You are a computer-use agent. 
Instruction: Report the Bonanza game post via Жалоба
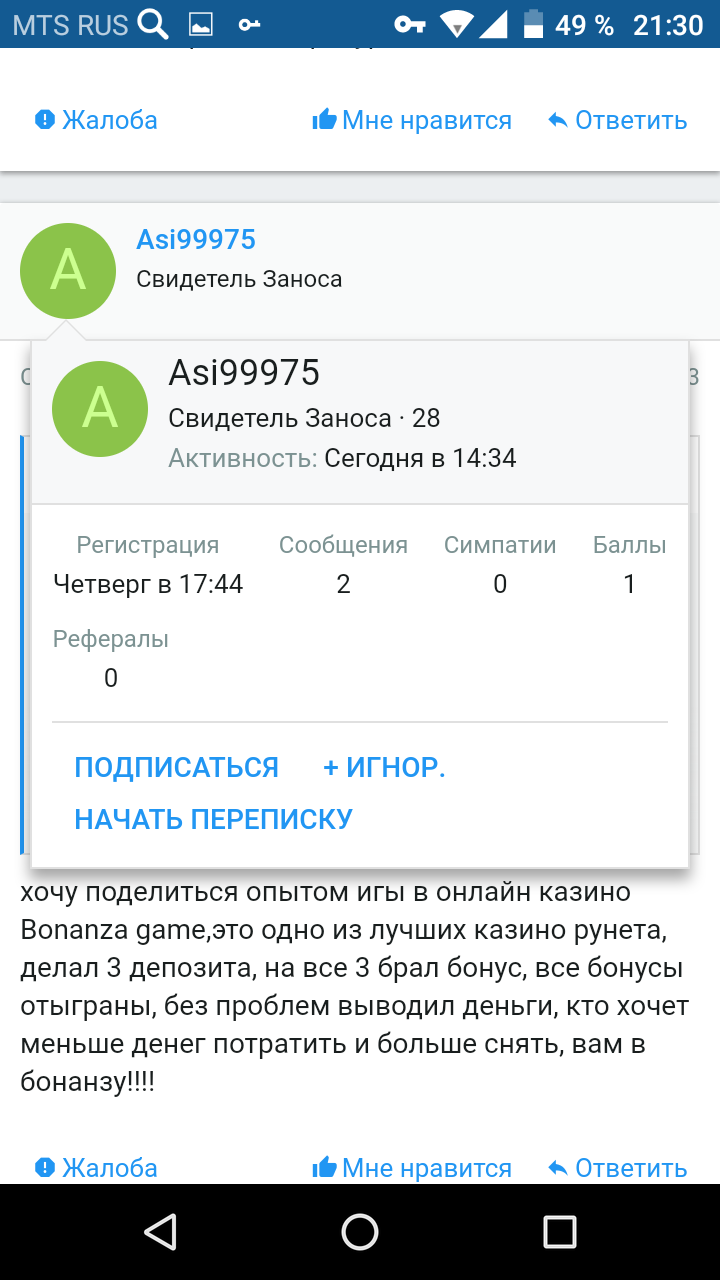[x=97, y=1167]
